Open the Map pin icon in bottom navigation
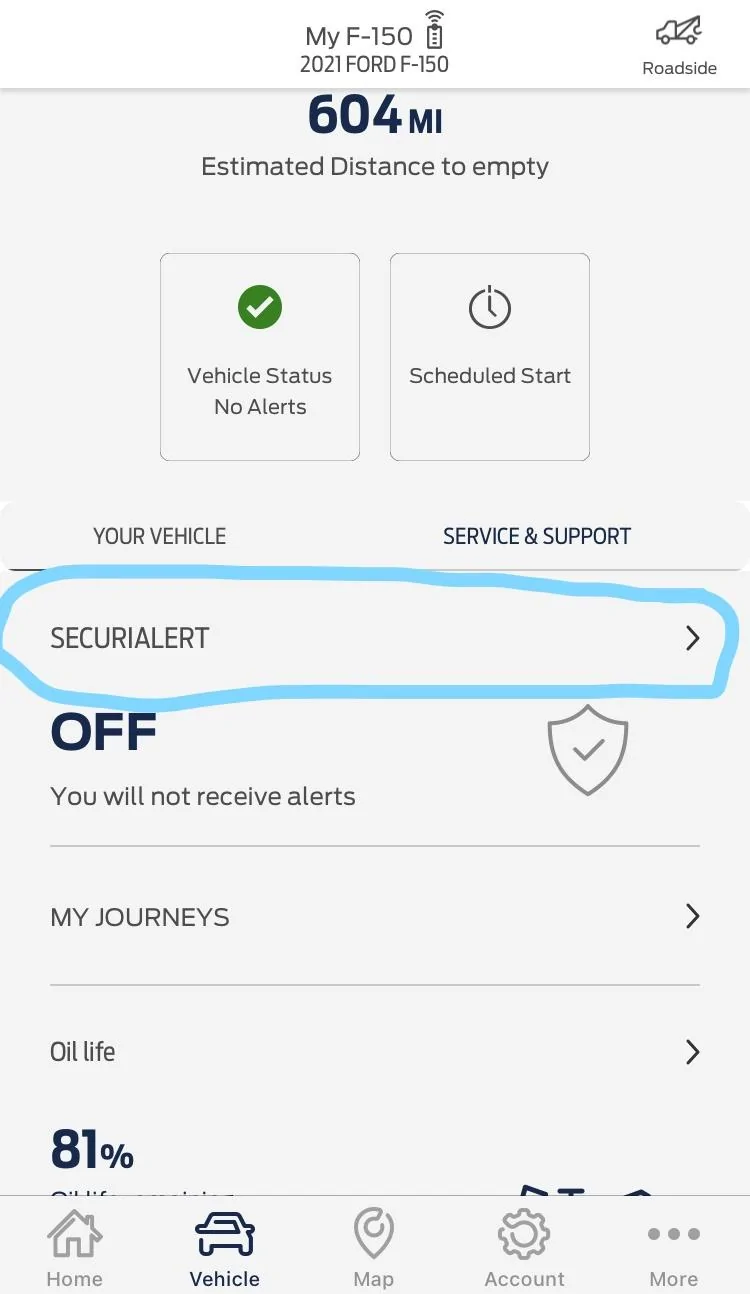Screen dimensions: 750x1294 pyautogui.click(x=373, y=1231)
